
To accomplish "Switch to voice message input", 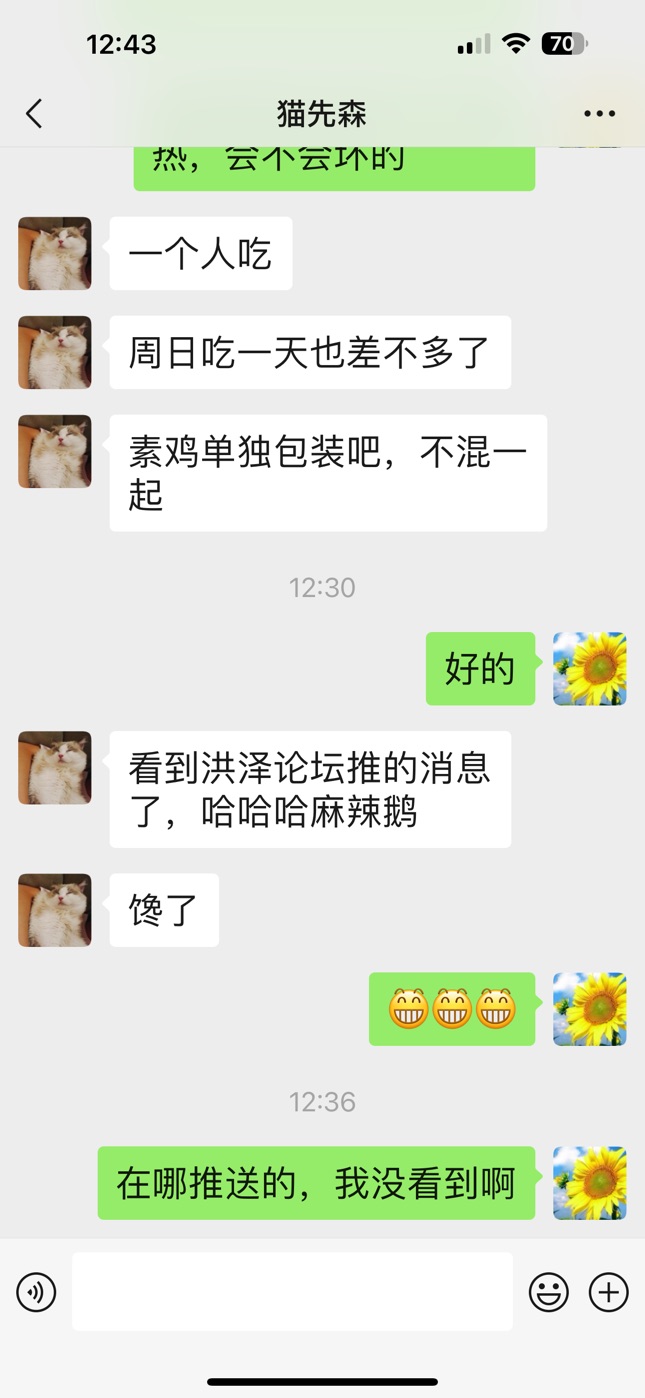I will 36,1292.
